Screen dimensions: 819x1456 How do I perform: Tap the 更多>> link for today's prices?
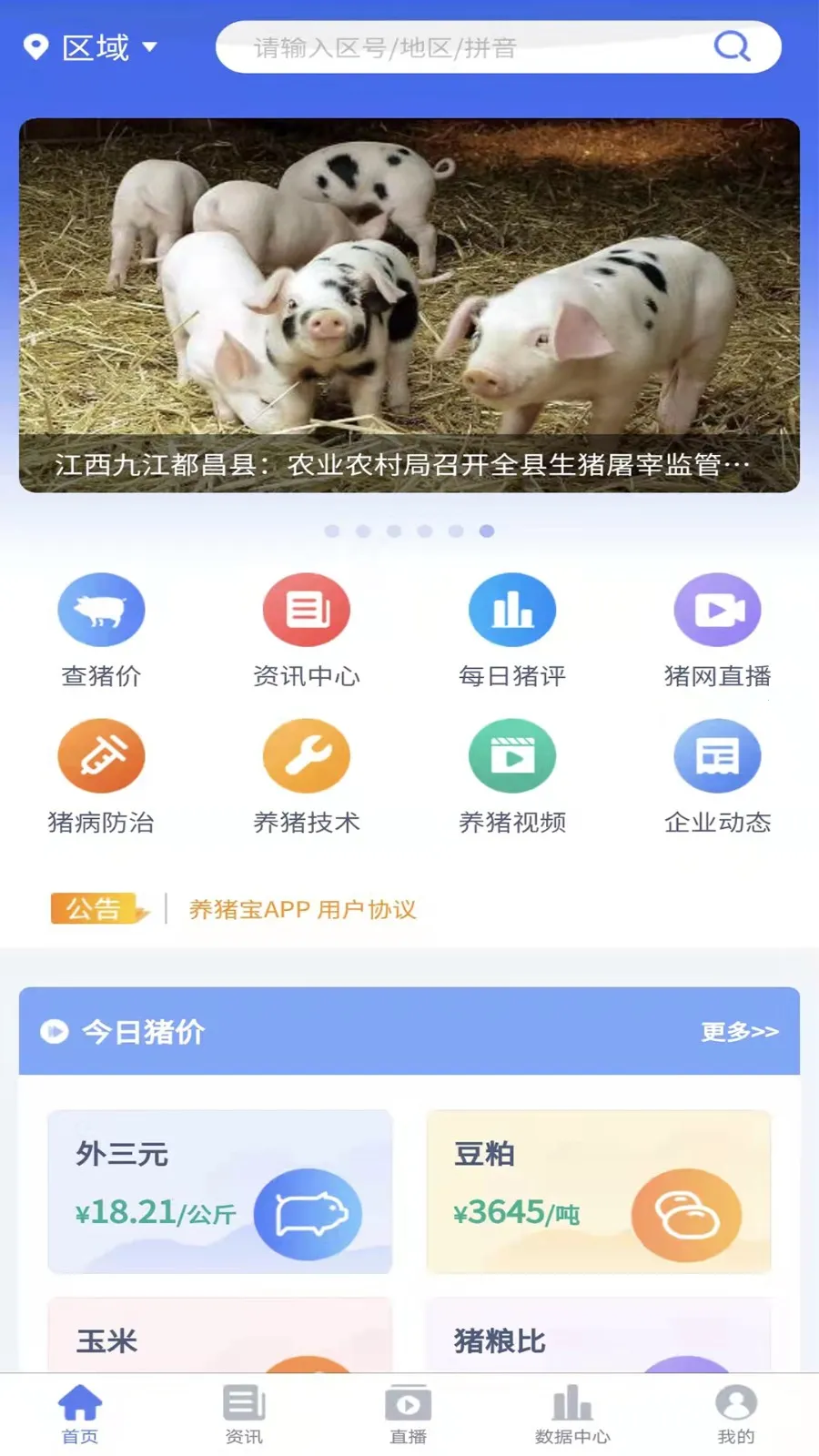point(739,1032)
